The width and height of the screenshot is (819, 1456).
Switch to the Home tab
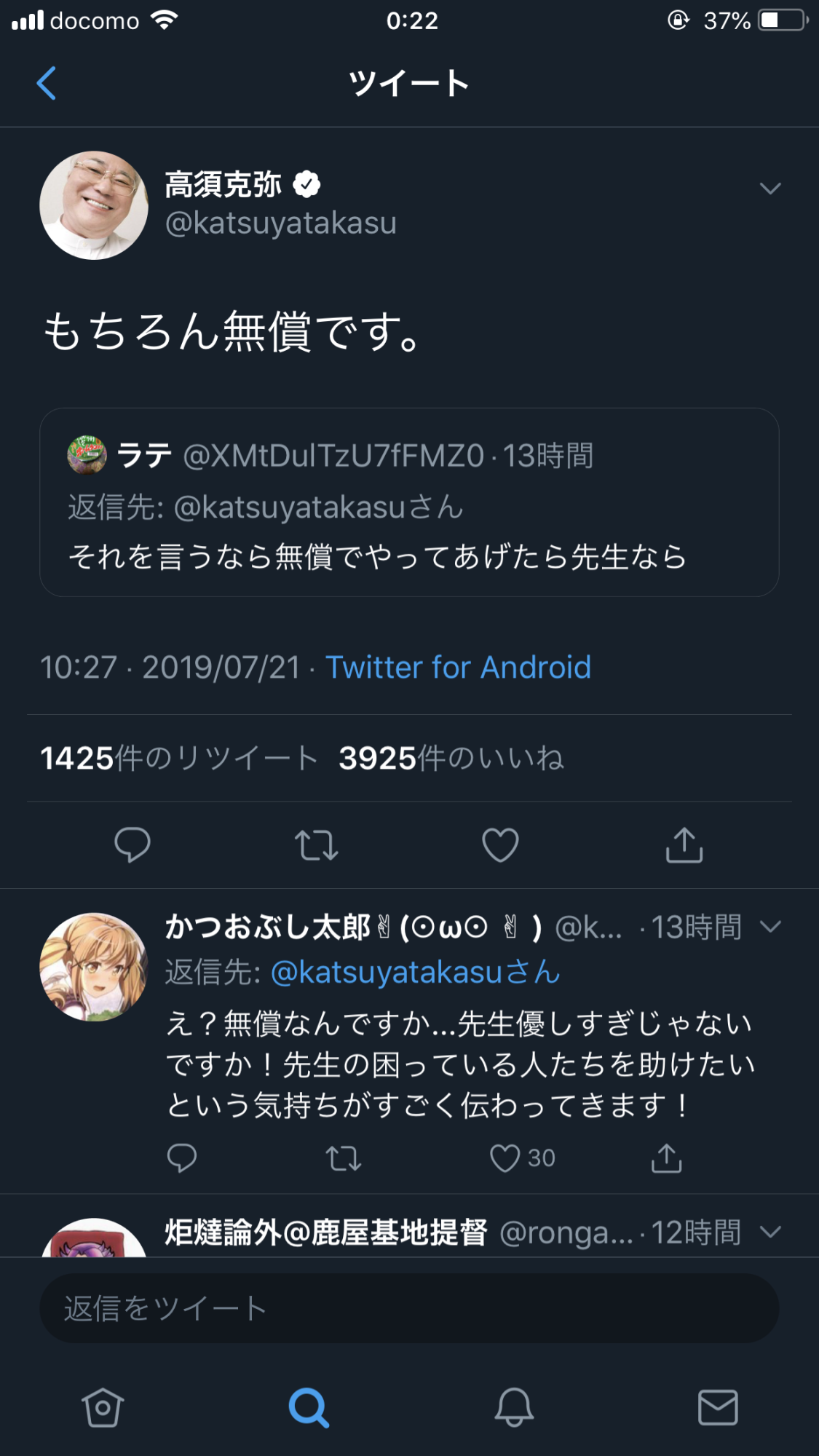[x=103, y=1407]
